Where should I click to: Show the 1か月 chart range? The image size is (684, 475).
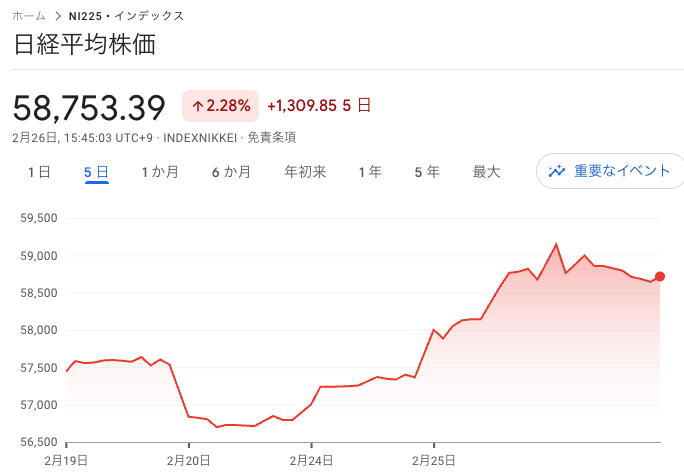click(160, 172)
